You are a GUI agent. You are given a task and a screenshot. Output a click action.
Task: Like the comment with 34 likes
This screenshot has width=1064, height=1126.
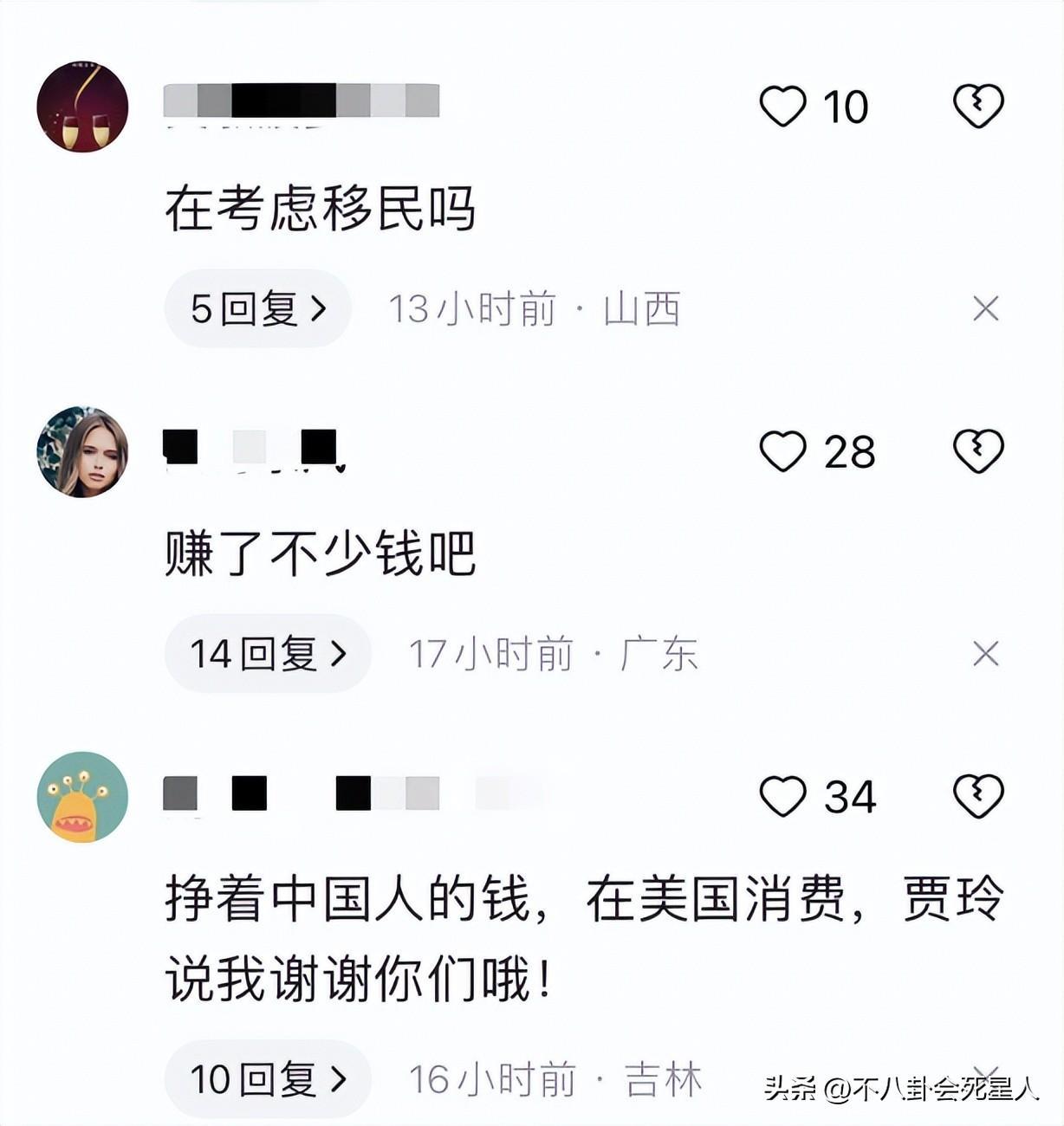point(783,796)
